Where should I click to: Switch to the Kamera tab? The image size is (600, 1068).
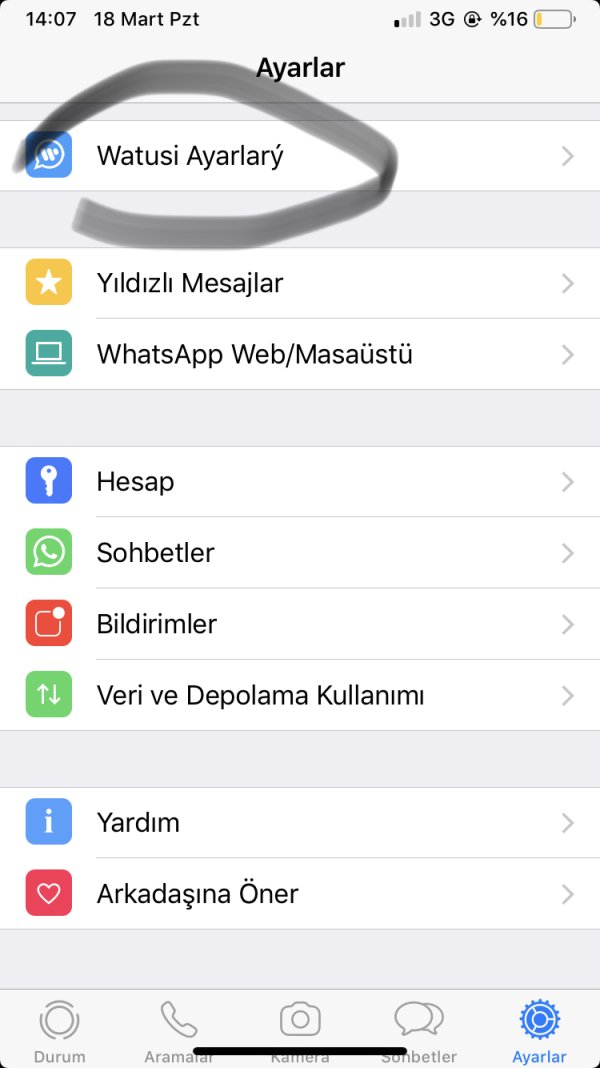pyautogui.click(x=299, y=1030)
